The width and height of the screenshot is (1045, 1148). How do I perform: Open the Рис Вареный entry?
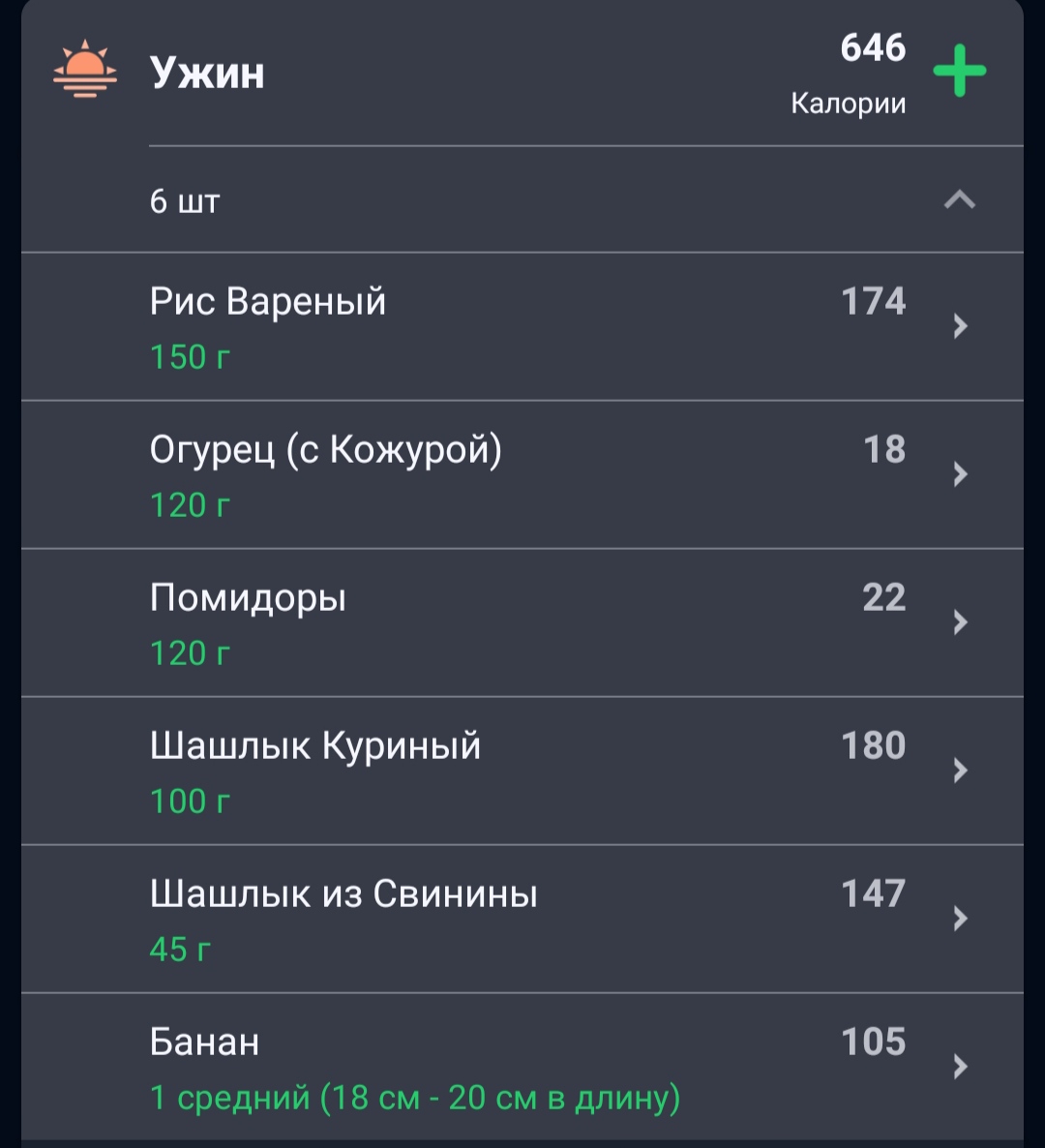pyautogui.click(x=522, y=326)
